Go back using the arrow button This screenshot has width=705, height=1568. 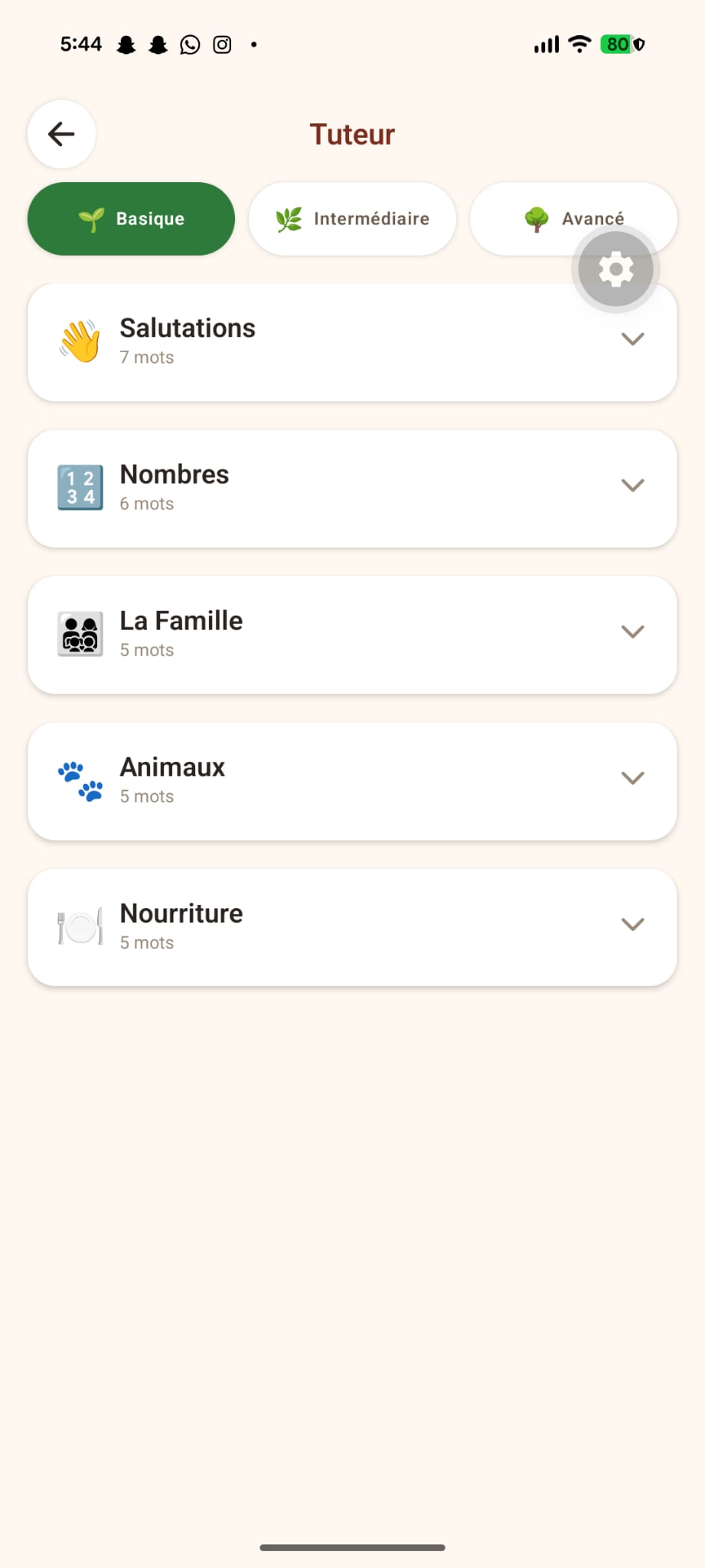pos(61,134)
